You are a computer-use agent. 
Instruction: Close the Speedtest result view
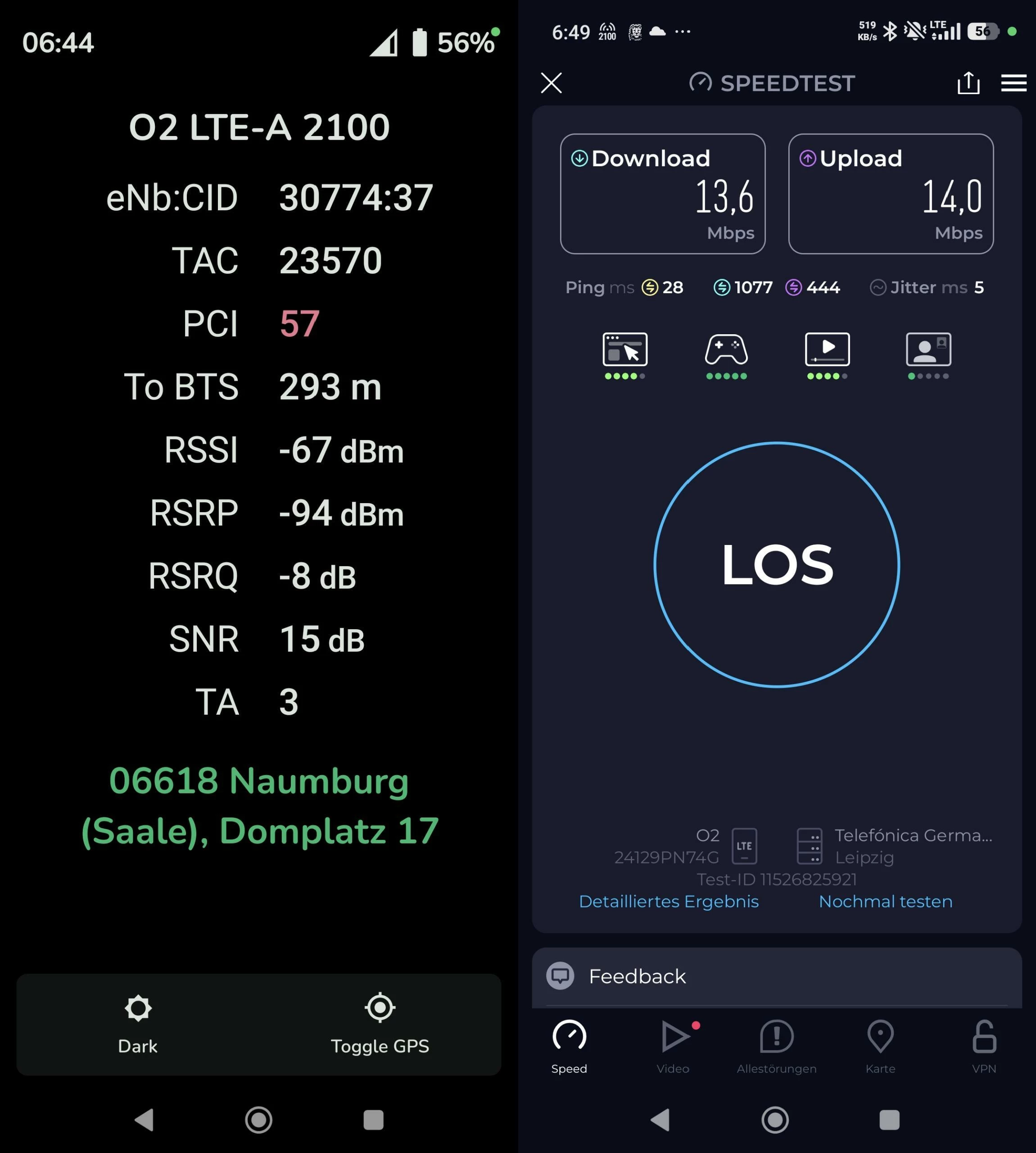(551, 83)
